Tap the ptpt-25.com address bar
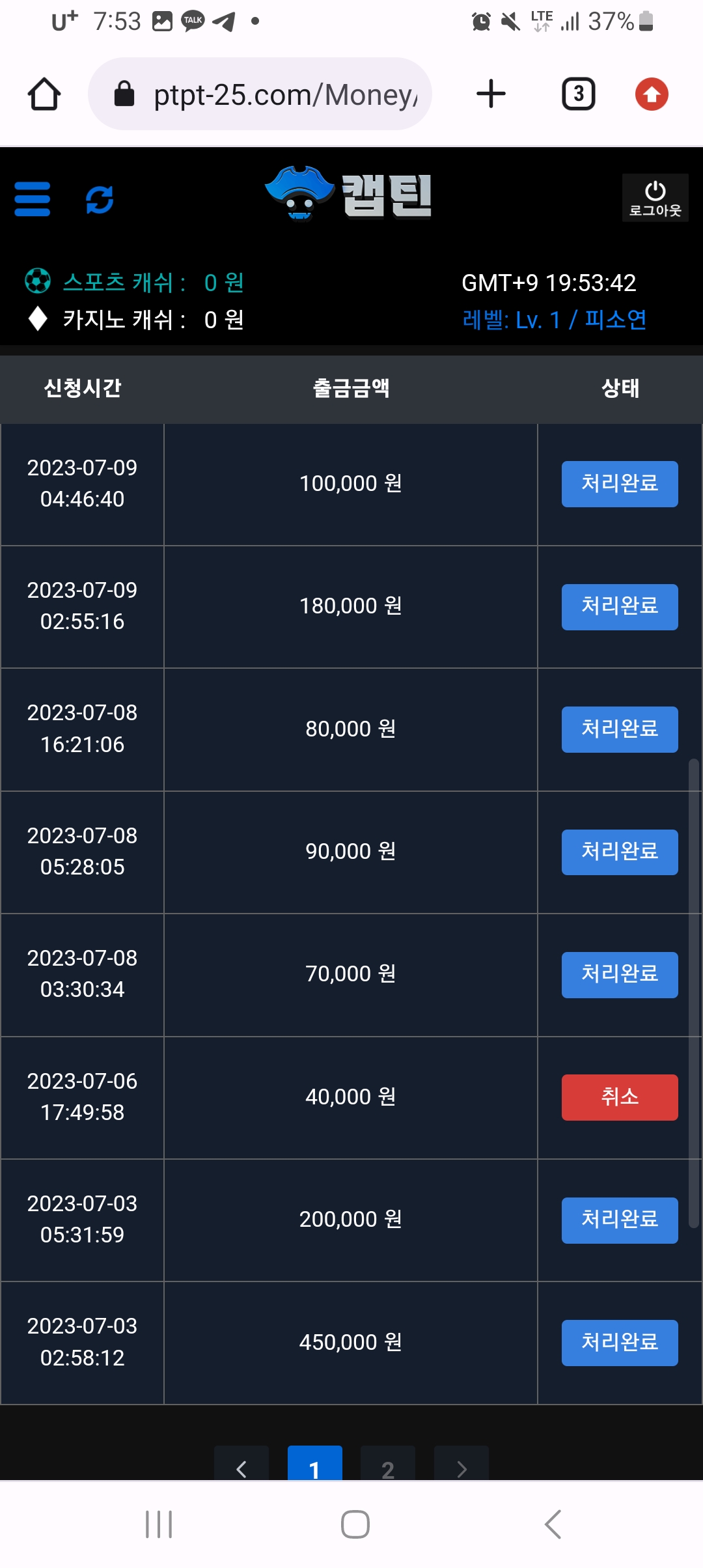The width and height of the screenshot is (703, 1568). (260, 94)
